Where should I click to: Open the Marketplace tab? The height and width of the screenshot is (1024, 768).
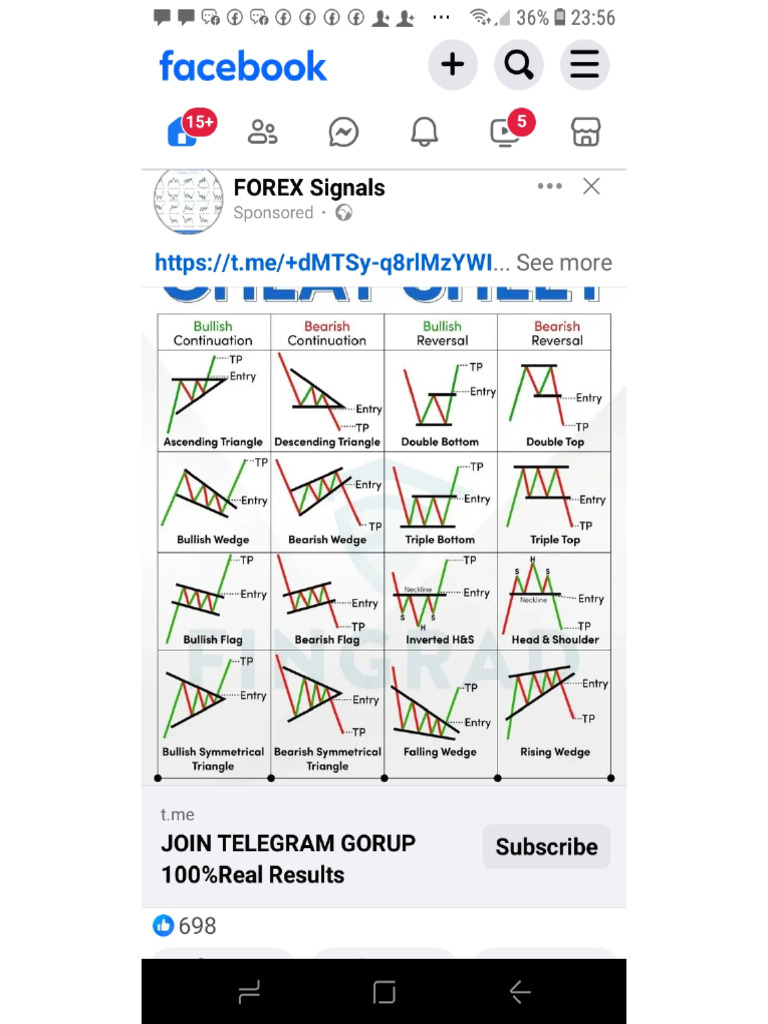pos(586,132)
